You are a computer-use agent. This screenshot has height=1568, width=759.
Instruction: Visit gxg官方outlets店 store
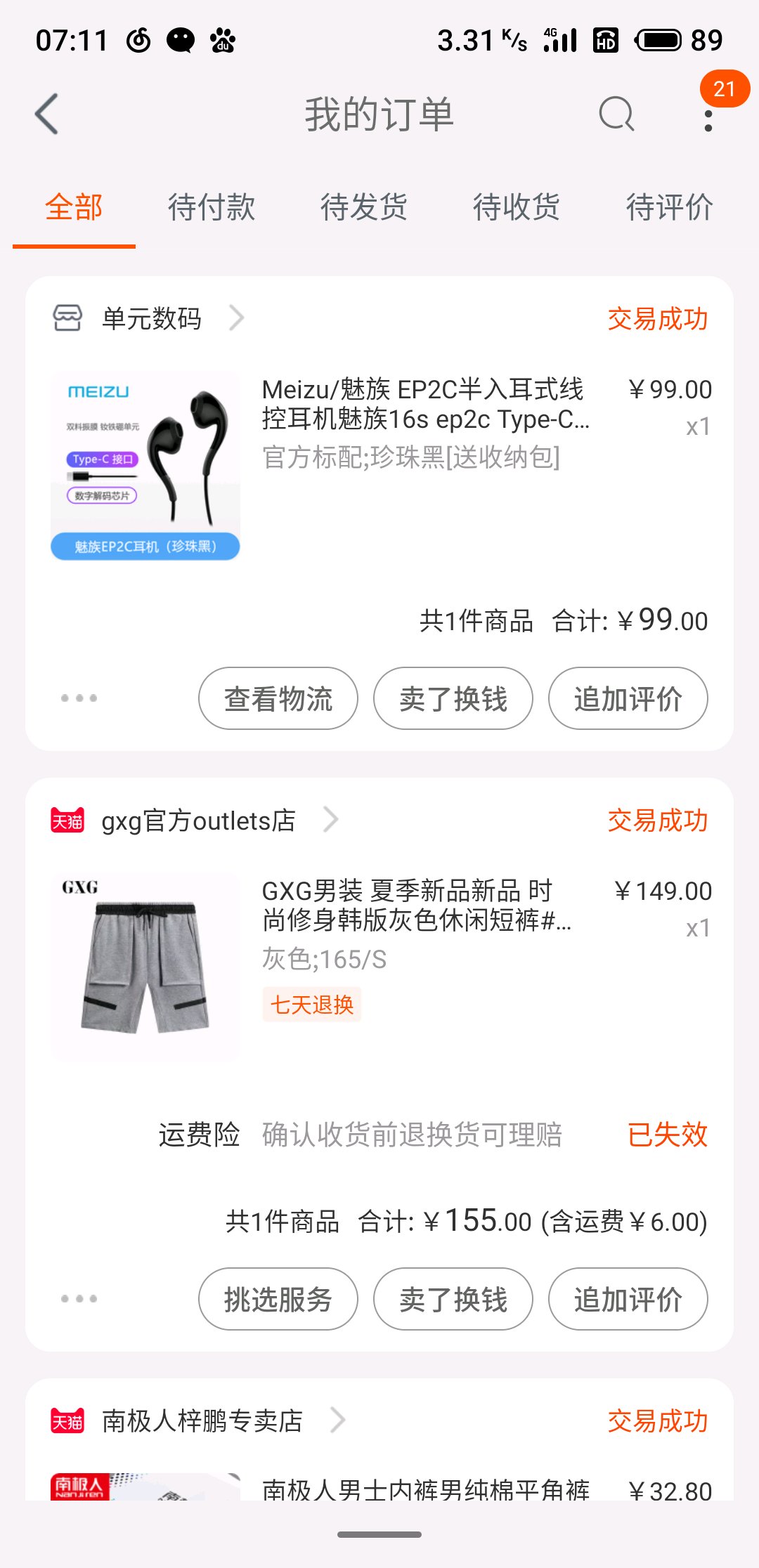pyautogui.click(x=198, y=820)
